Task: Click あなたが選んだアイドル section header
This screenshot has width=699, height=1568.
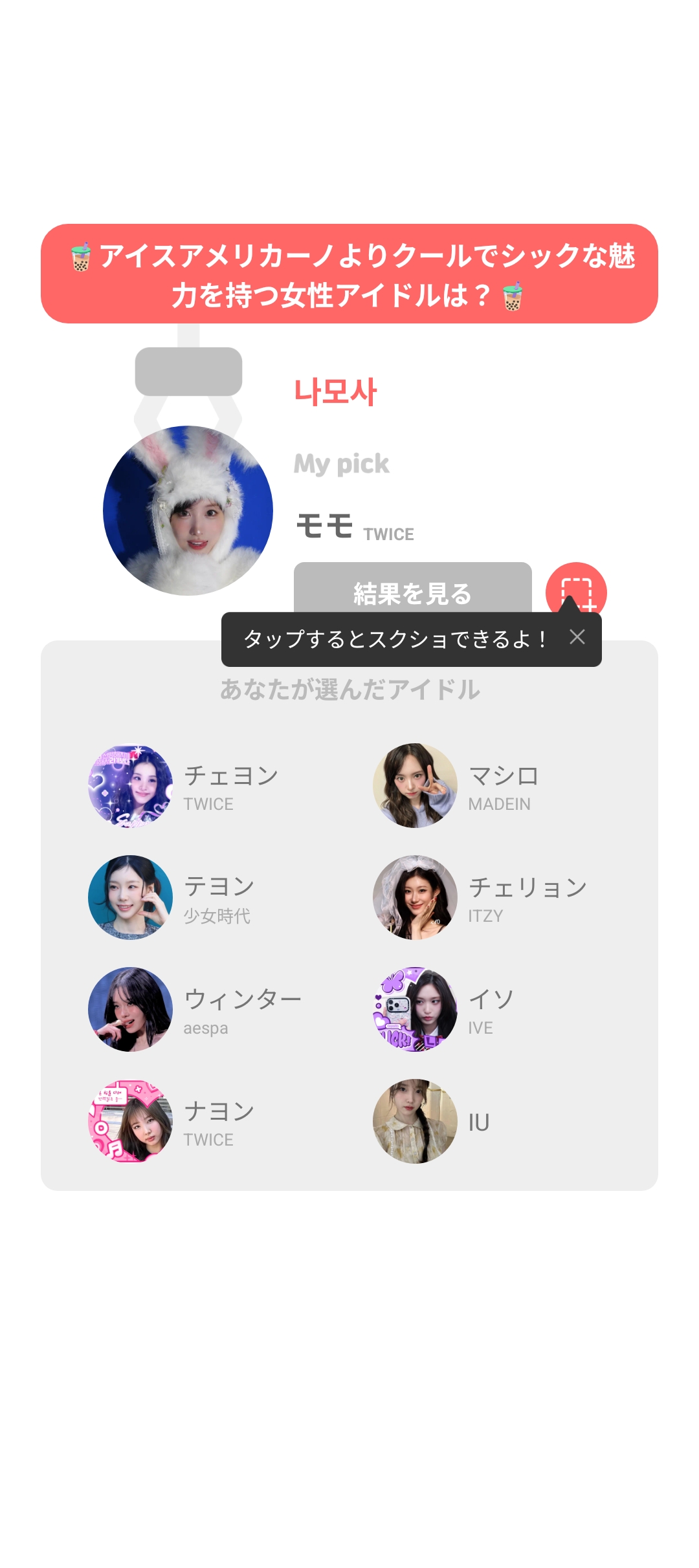Action: [x=349, y=690]
